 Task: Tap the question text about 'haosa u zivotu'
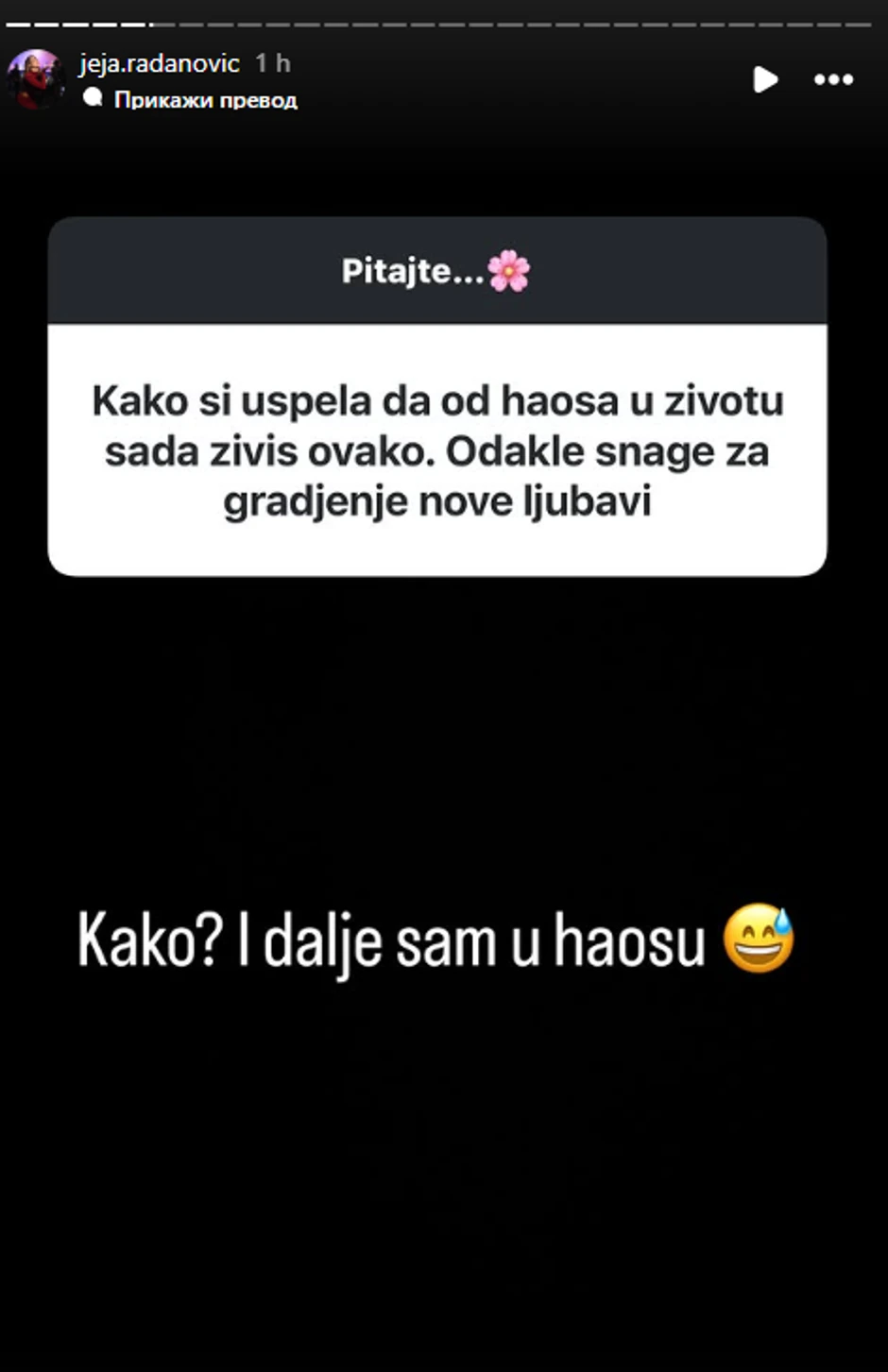click(437, 450)
